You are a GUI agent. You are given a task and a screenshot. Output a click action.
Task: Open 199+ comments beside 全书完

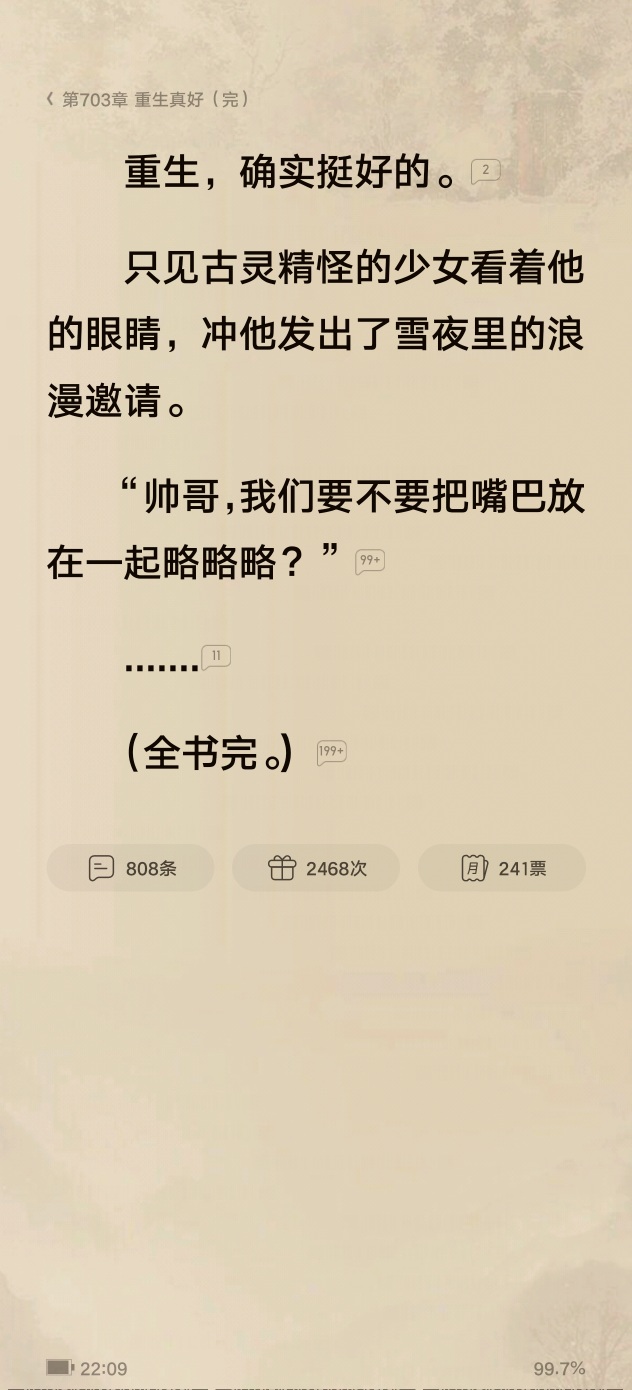[x=331, y=752]
